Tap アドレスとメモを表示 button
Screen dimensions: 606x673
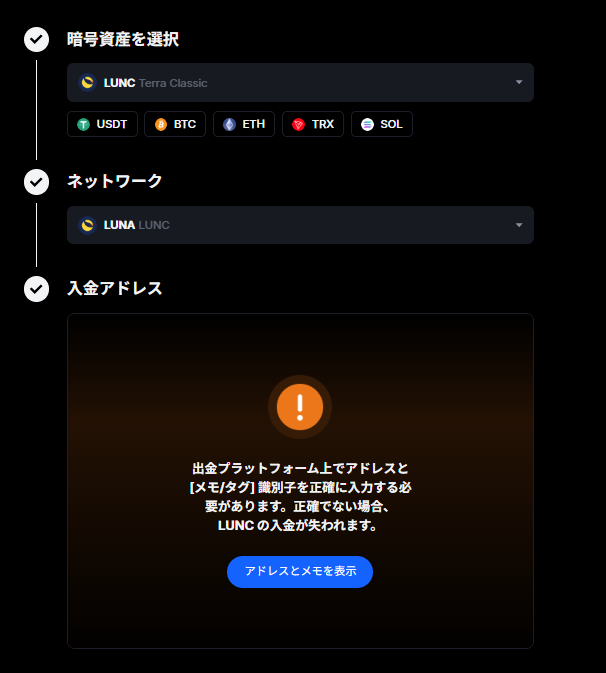coord(300,571)
